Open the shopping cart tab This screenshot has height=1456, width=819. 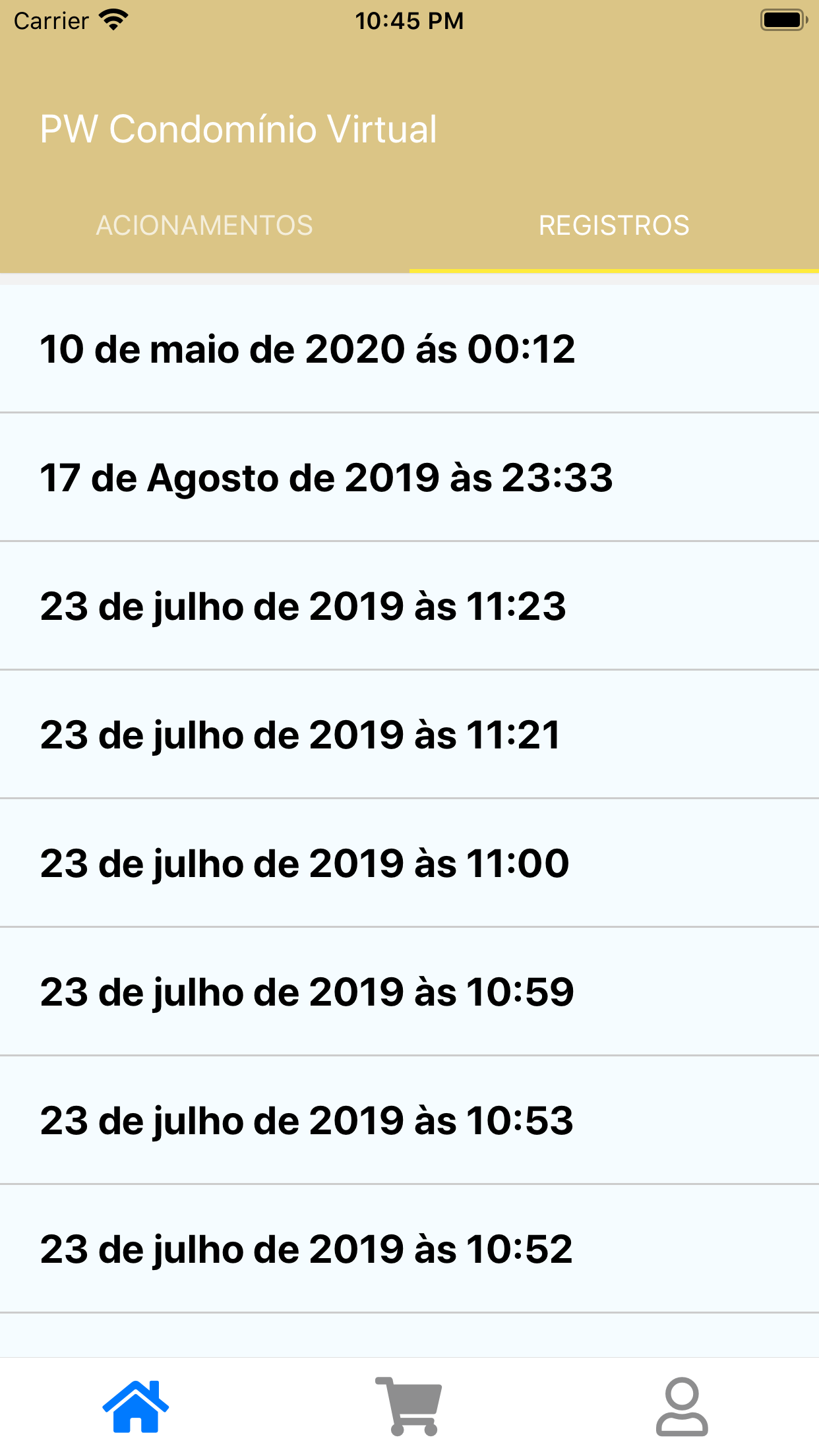(x=409, y=1406)
